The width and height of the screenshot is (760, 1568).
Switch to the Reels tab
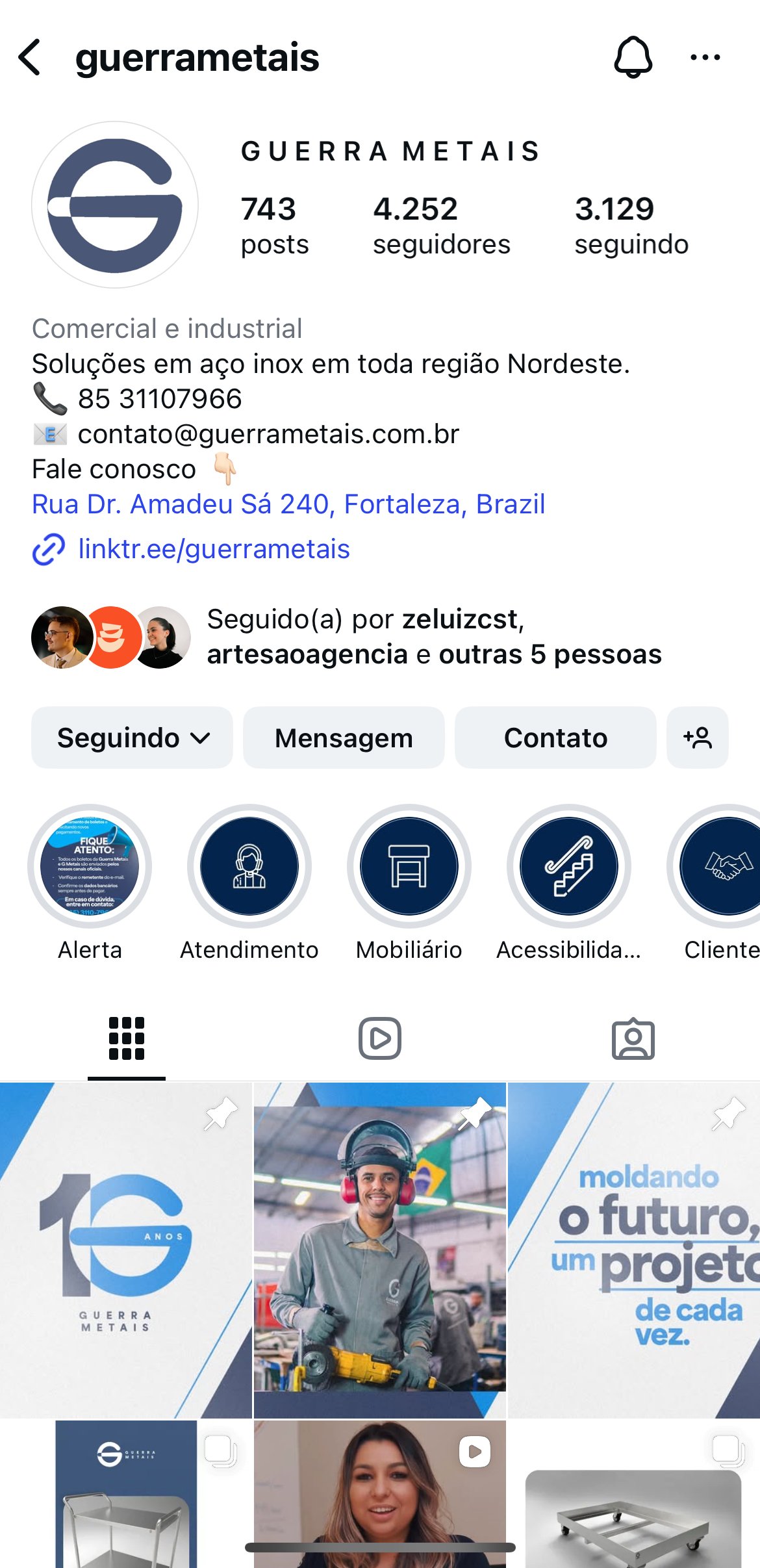(380, 1038)
